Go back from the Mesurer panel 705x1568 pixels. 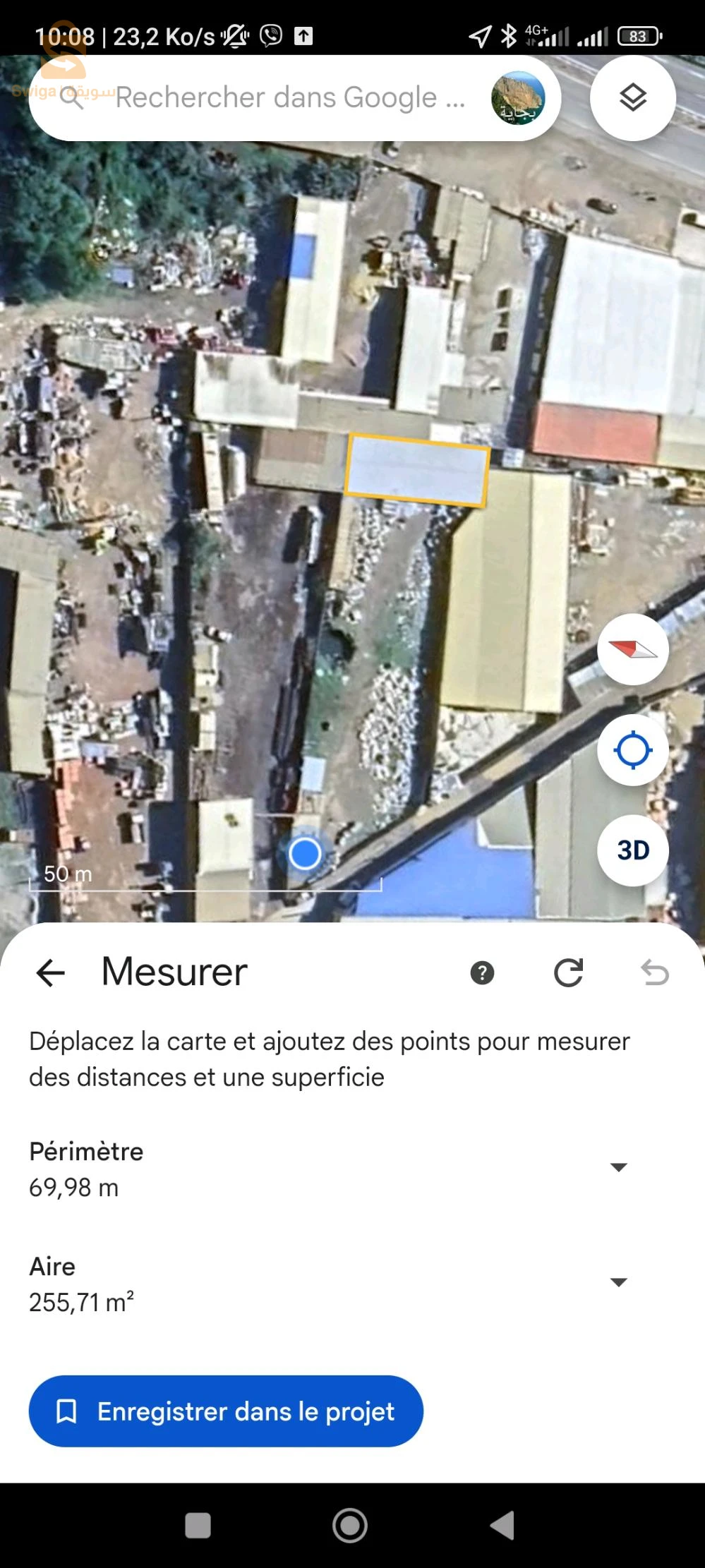click(x=51, y=972)
